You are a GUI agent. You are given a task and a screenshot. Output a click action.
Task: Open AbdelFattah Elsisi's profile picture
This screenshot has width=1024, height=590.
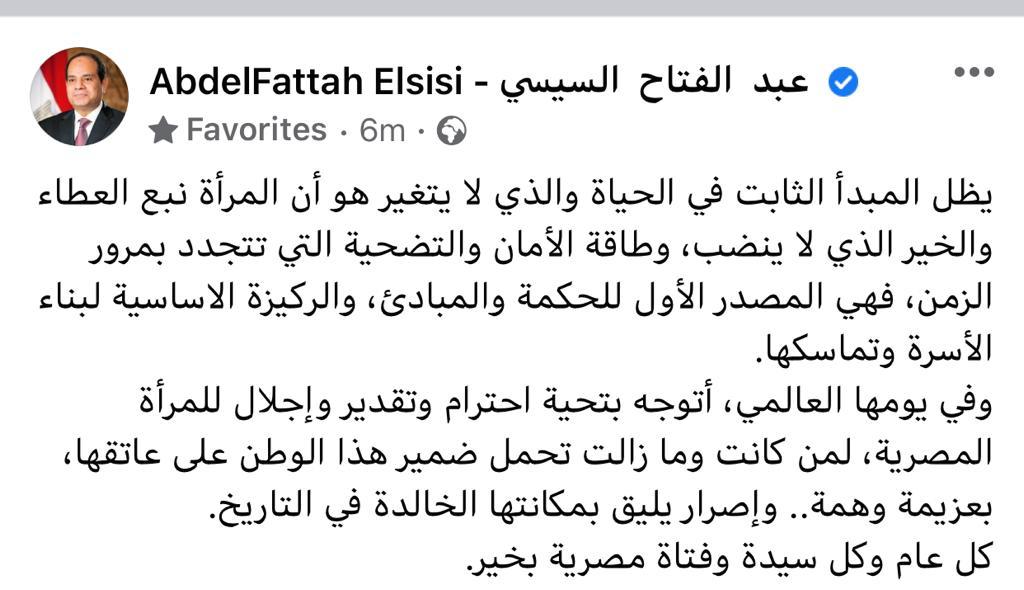[x=79, y=97]
